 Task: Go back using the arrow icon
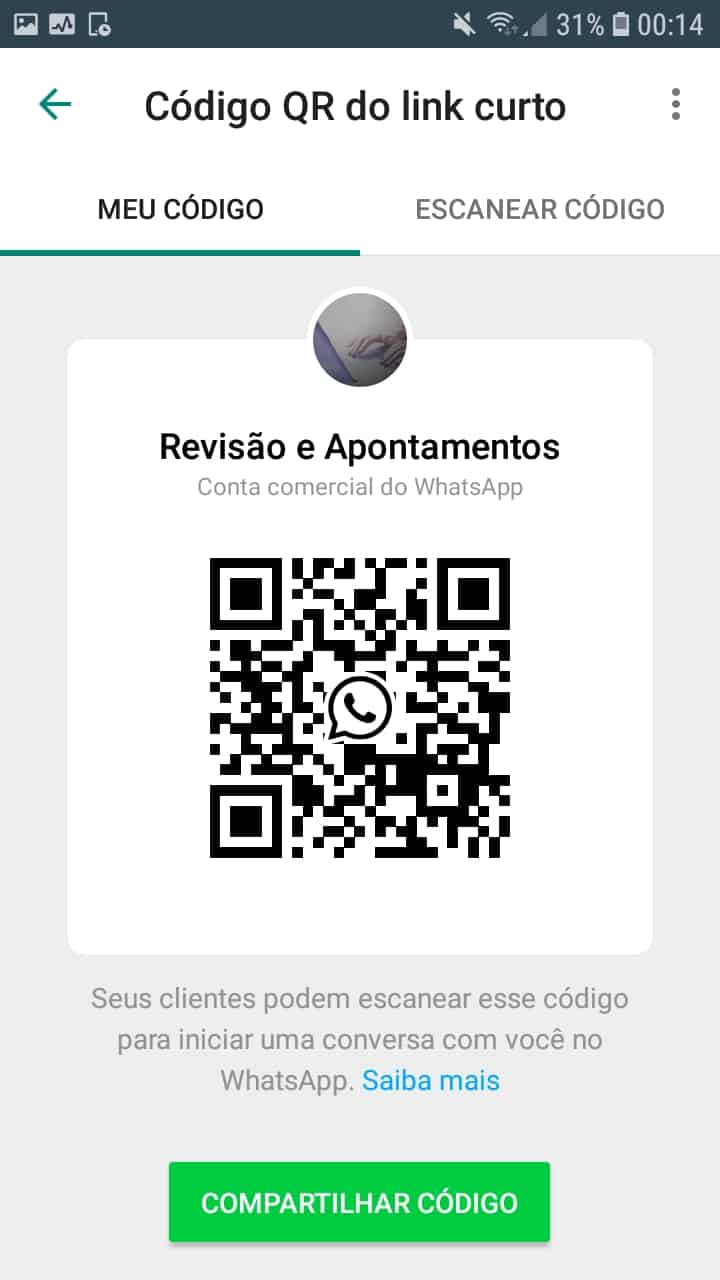(x=55, y=105)
